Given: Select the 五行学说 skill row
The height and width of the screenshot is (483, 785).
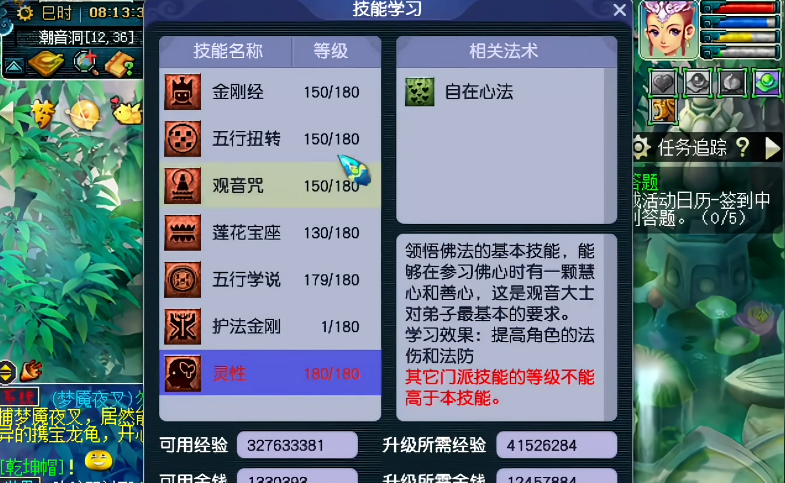Looking at the screenshot, I should tap(270, 280).
